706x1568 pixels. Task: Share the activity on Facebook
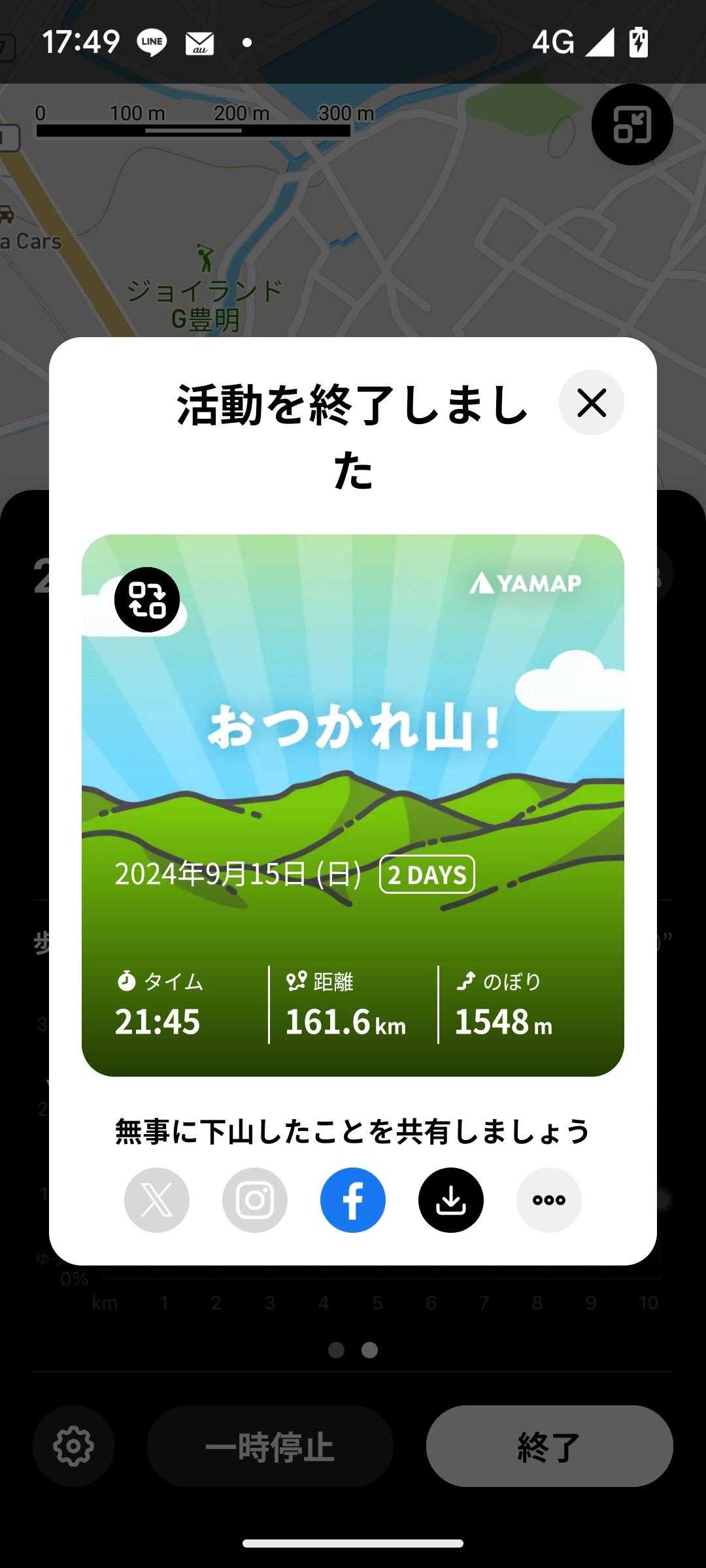click(353, 1200)
